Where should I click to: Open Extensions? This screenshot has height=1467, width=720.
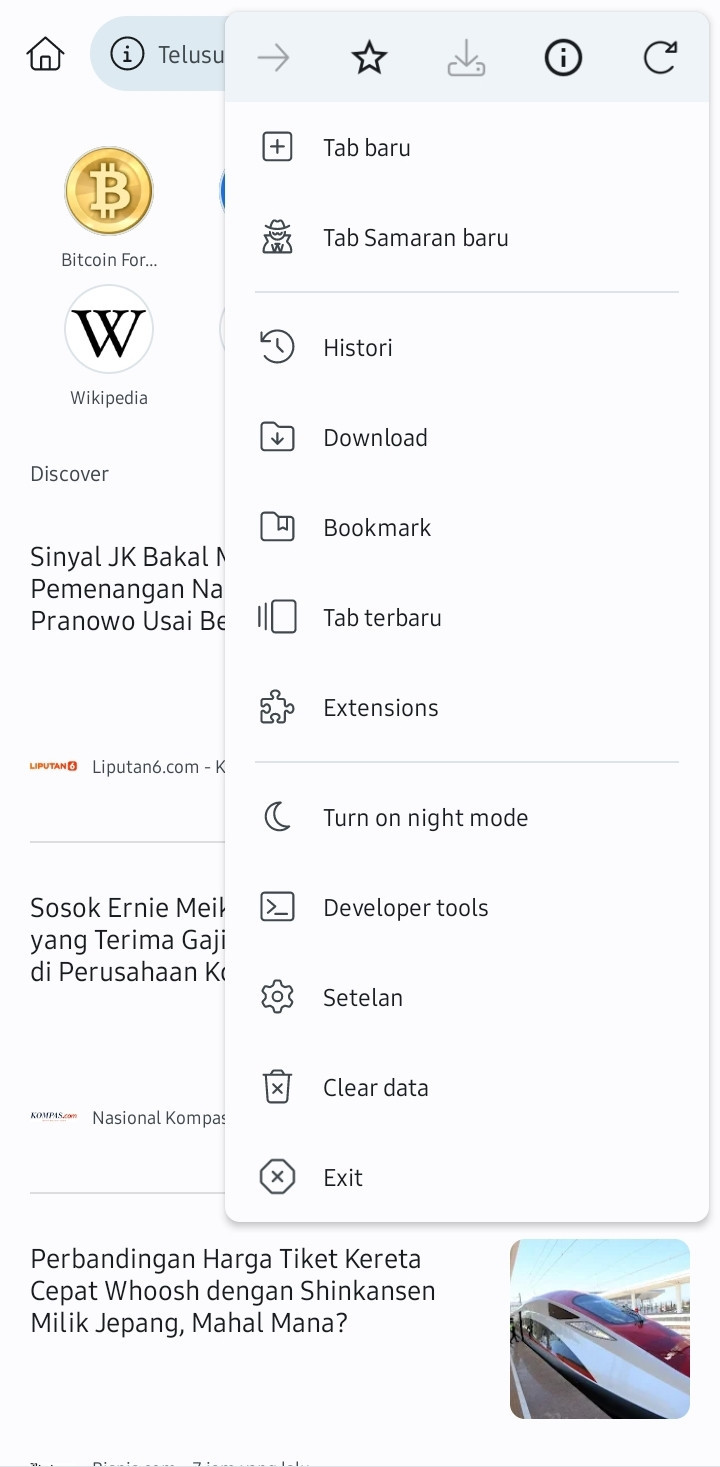coord(467,707)
